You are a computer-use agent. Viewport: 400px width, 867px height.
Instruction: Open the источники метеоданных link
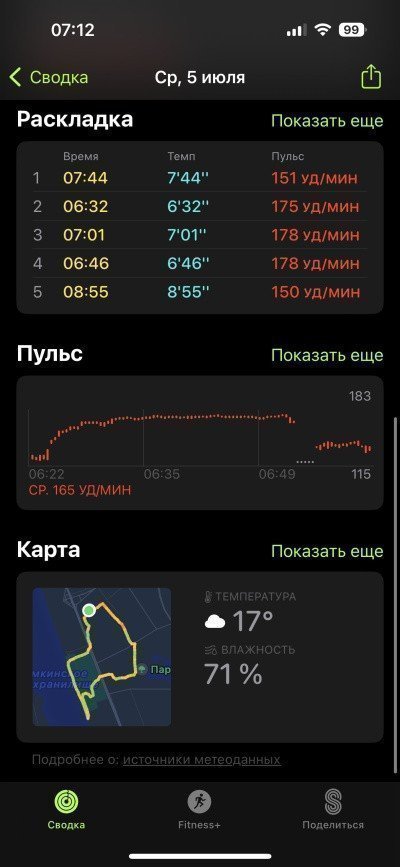201,760
